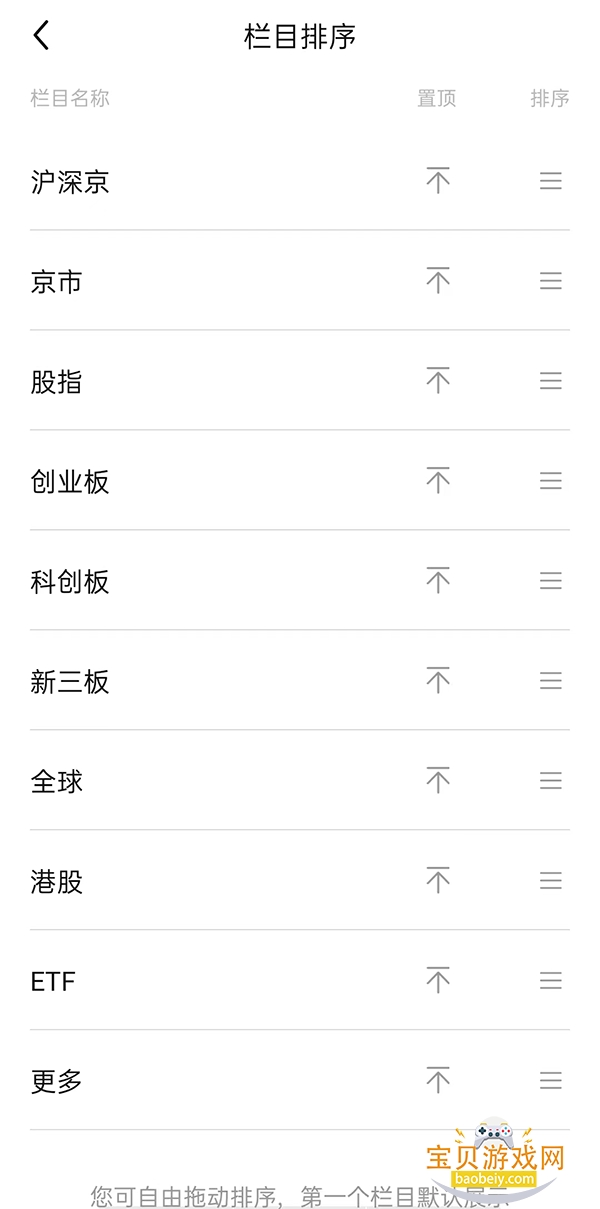Move 港股 to the top
Screen dimensions: 600x1209
pyautogui.click(x=438, y=881)
